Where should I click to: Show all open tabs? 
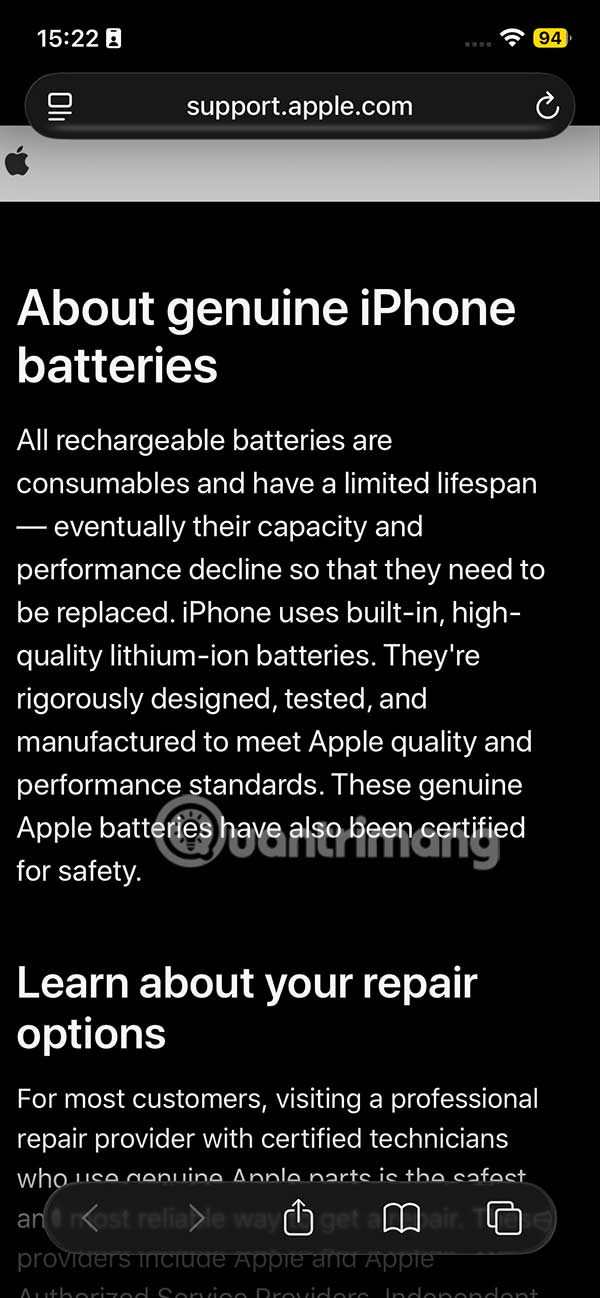tap(504, 1217)
